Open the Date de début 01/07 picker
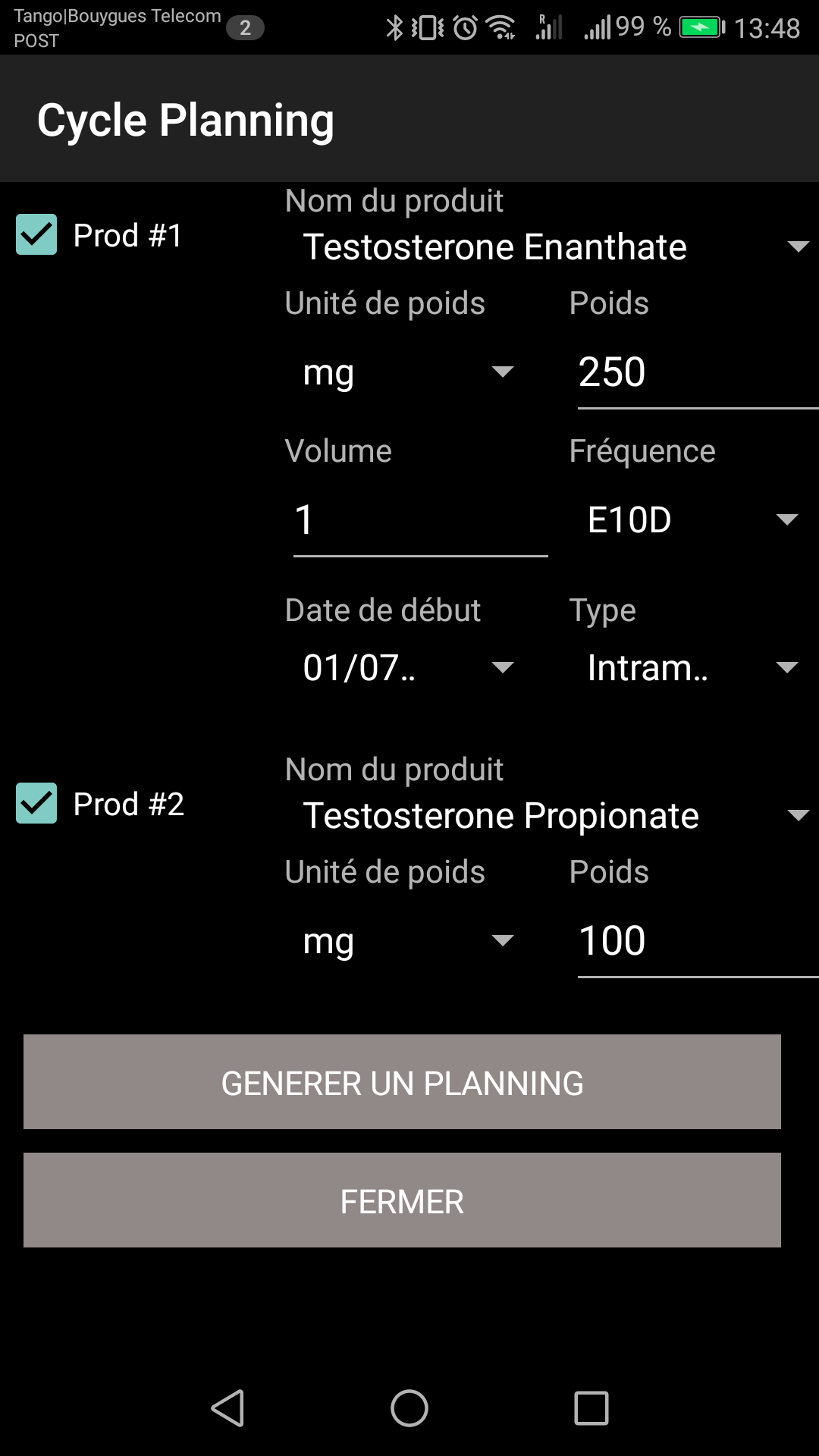This screenshot has height=1456, width=819. click(x=409, y=667)
